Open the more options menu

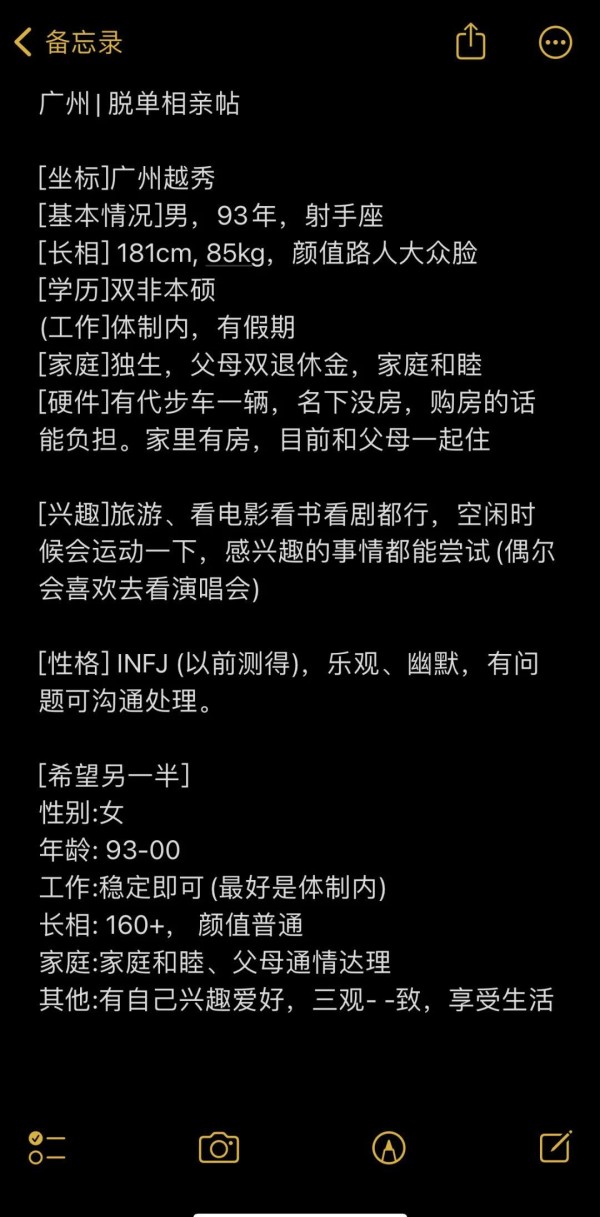[x=555, y=42]
